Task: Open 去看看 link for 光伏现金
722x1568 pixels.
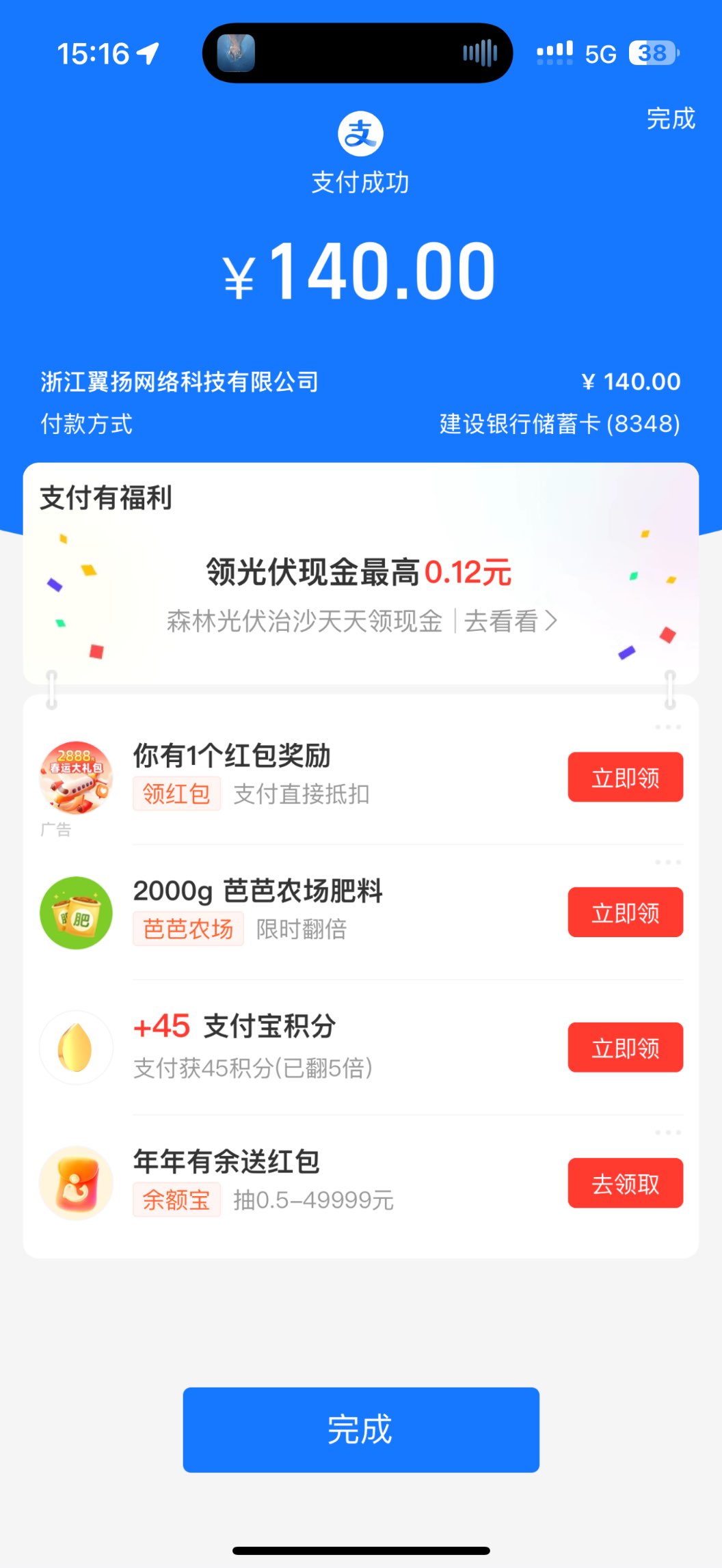Action: [x=510, y=621]
